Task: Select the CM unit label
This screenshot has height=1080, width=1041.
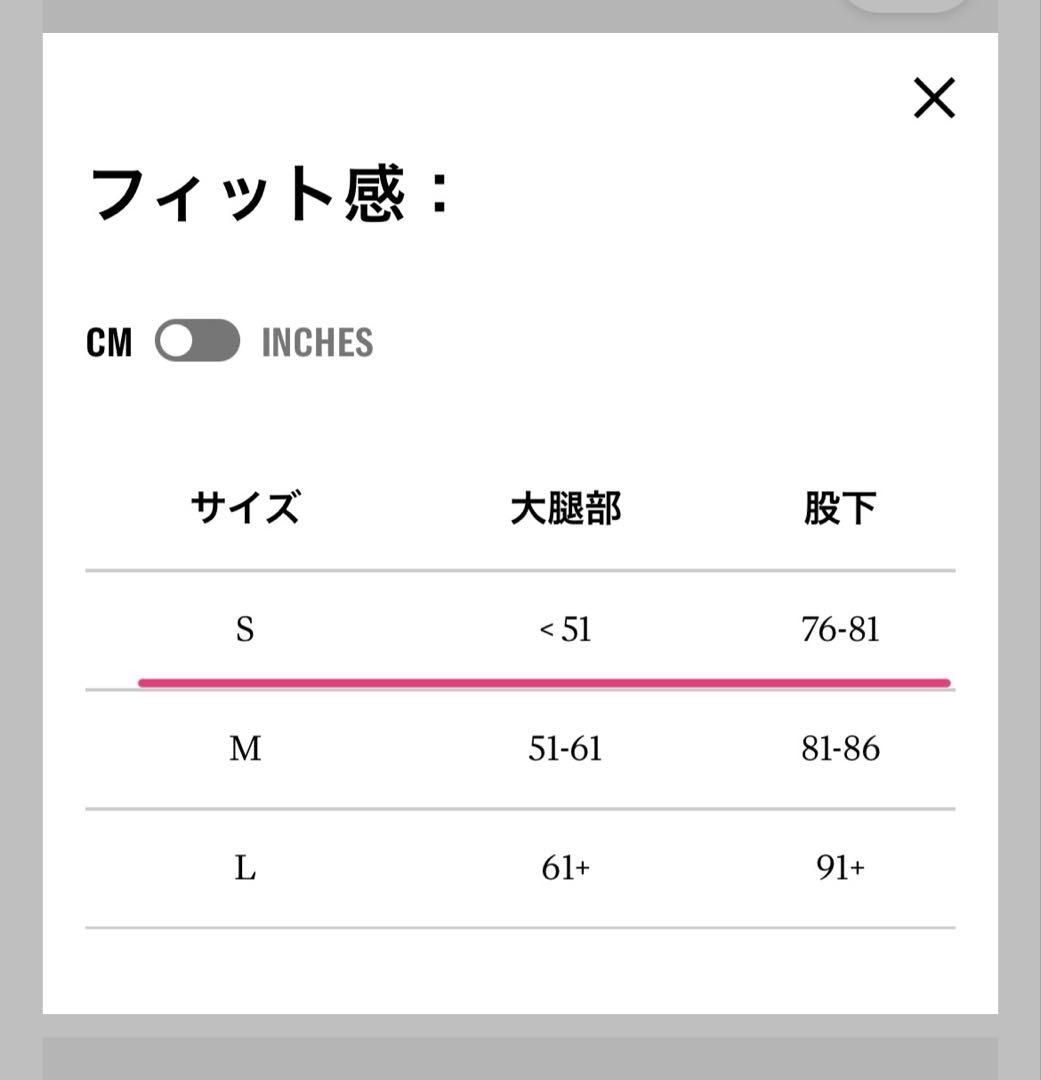Action: (x=109, y=342)
